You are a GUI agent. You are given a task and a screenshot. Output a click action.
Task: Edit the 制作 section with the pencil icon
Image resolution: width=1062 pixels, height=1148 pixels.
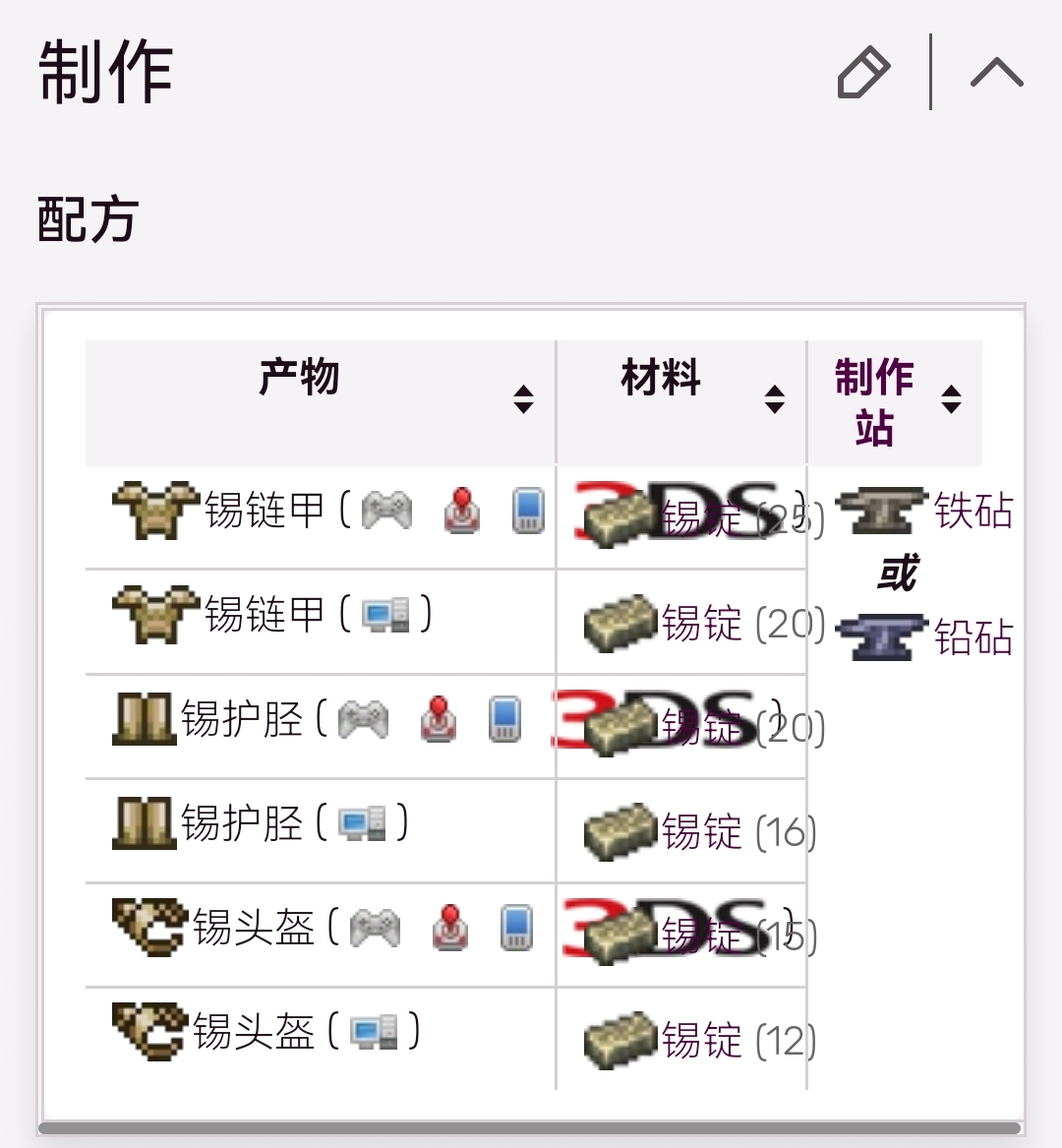pos(863,73)
